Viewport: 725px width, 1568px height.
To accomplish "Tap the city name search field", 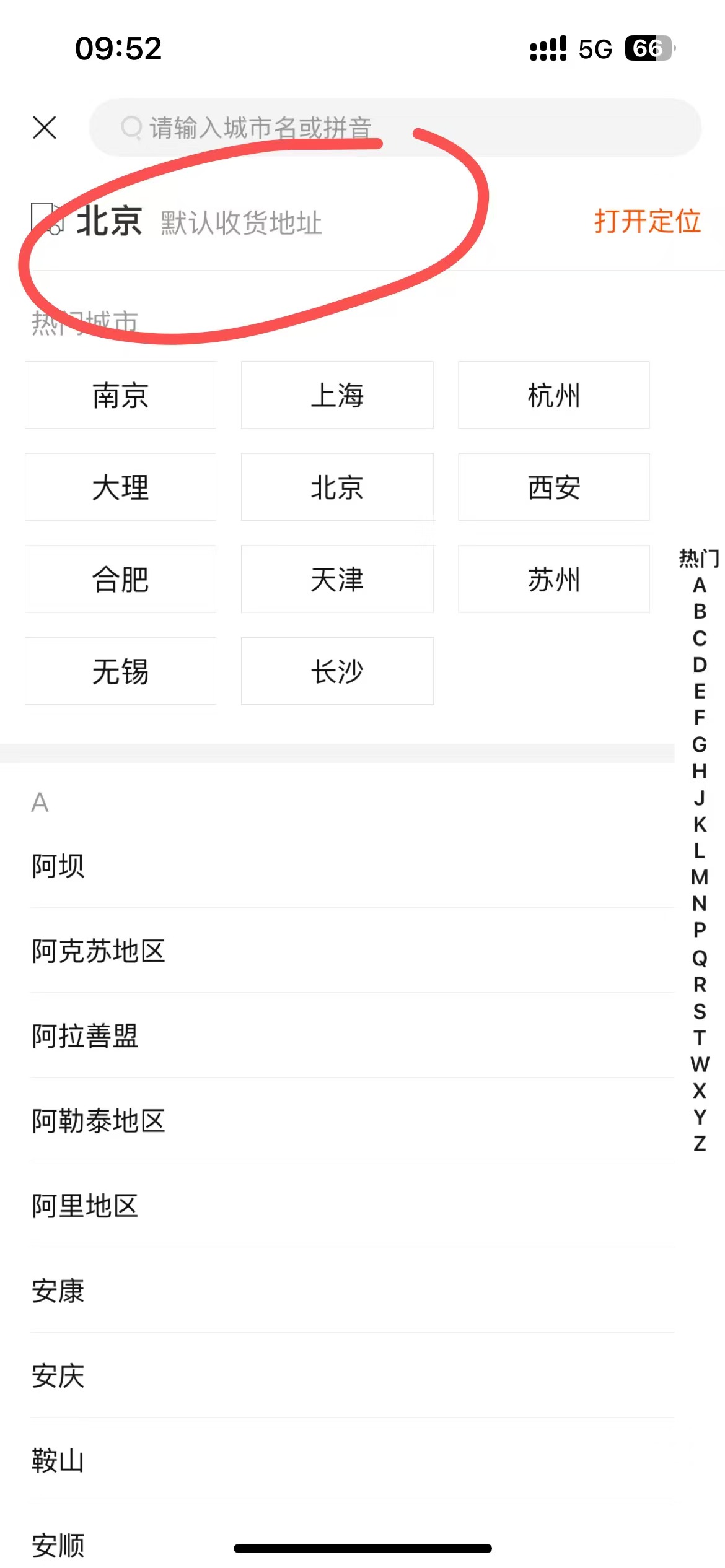I will [x=395, y=128].
